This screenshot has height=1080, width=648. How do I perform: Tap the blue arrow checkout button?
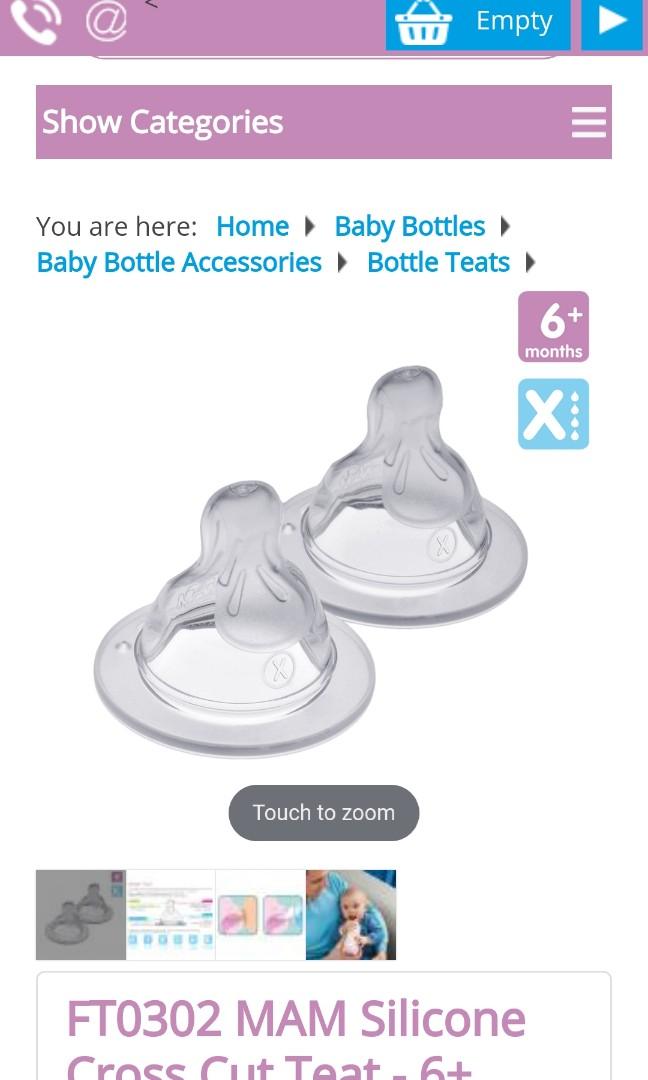tap(611, 23)
